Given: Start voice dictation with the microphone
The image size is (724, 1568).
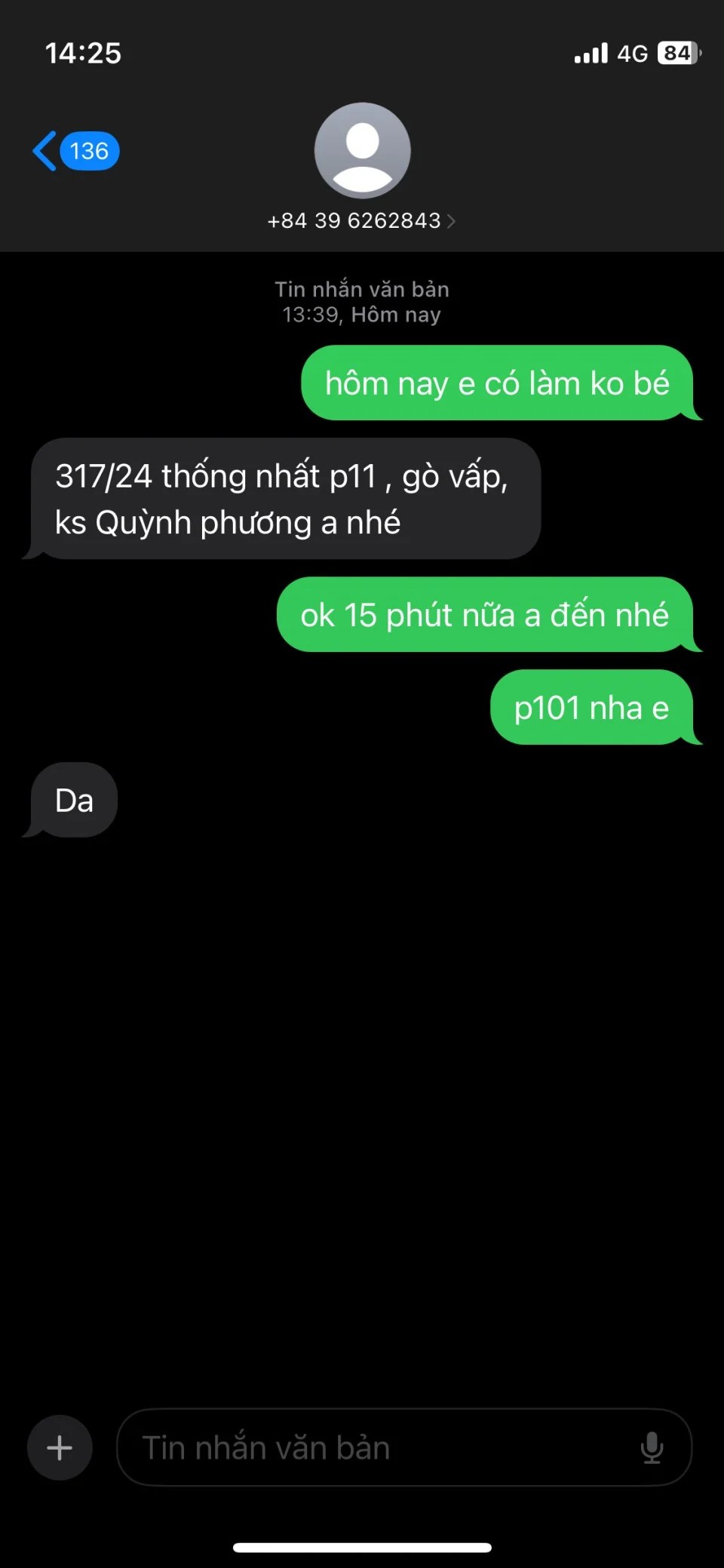Looking at the screenshot, I should pyautogui.click(x=652, y=1447).
